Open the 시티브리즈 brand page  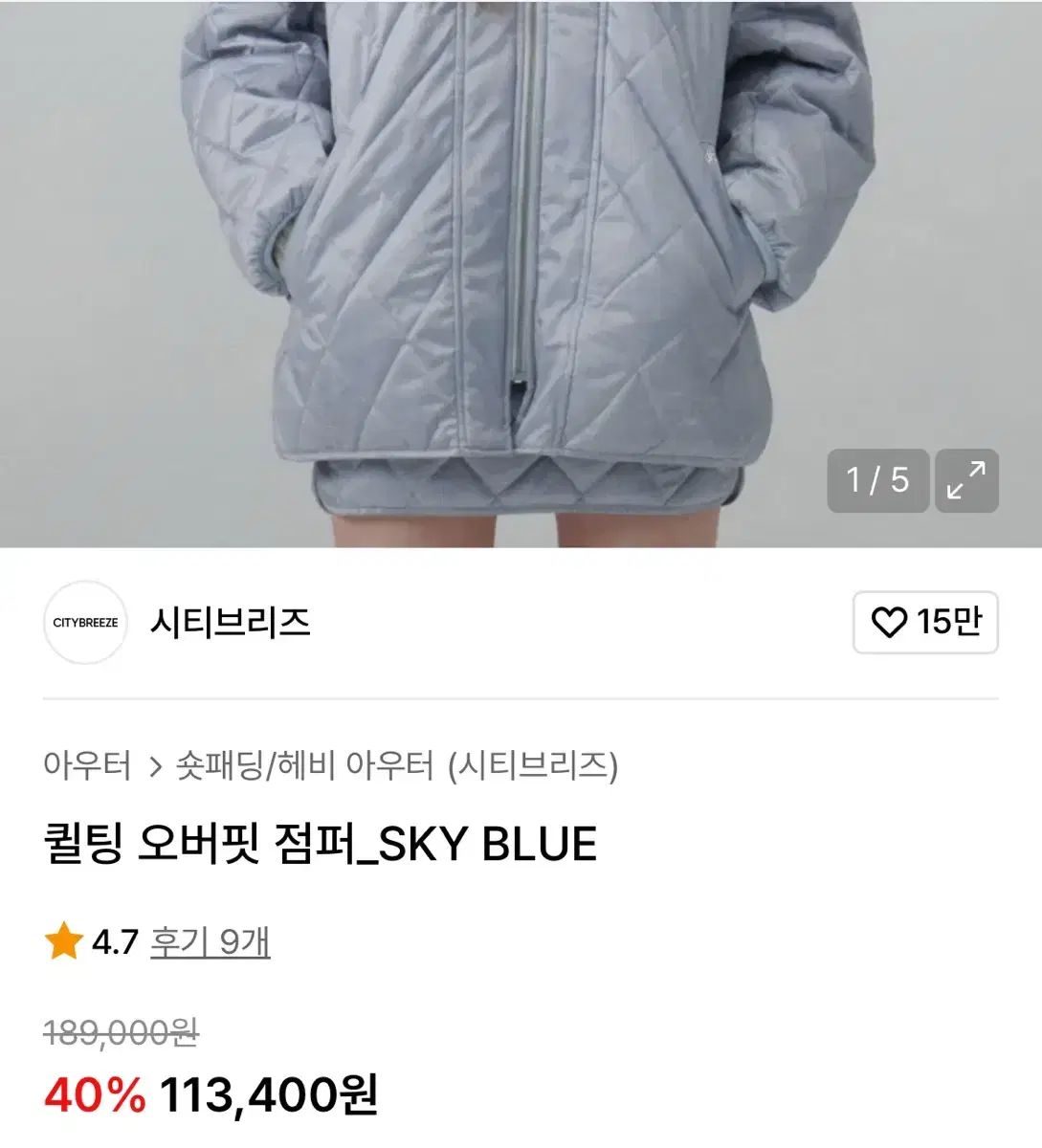230,623
